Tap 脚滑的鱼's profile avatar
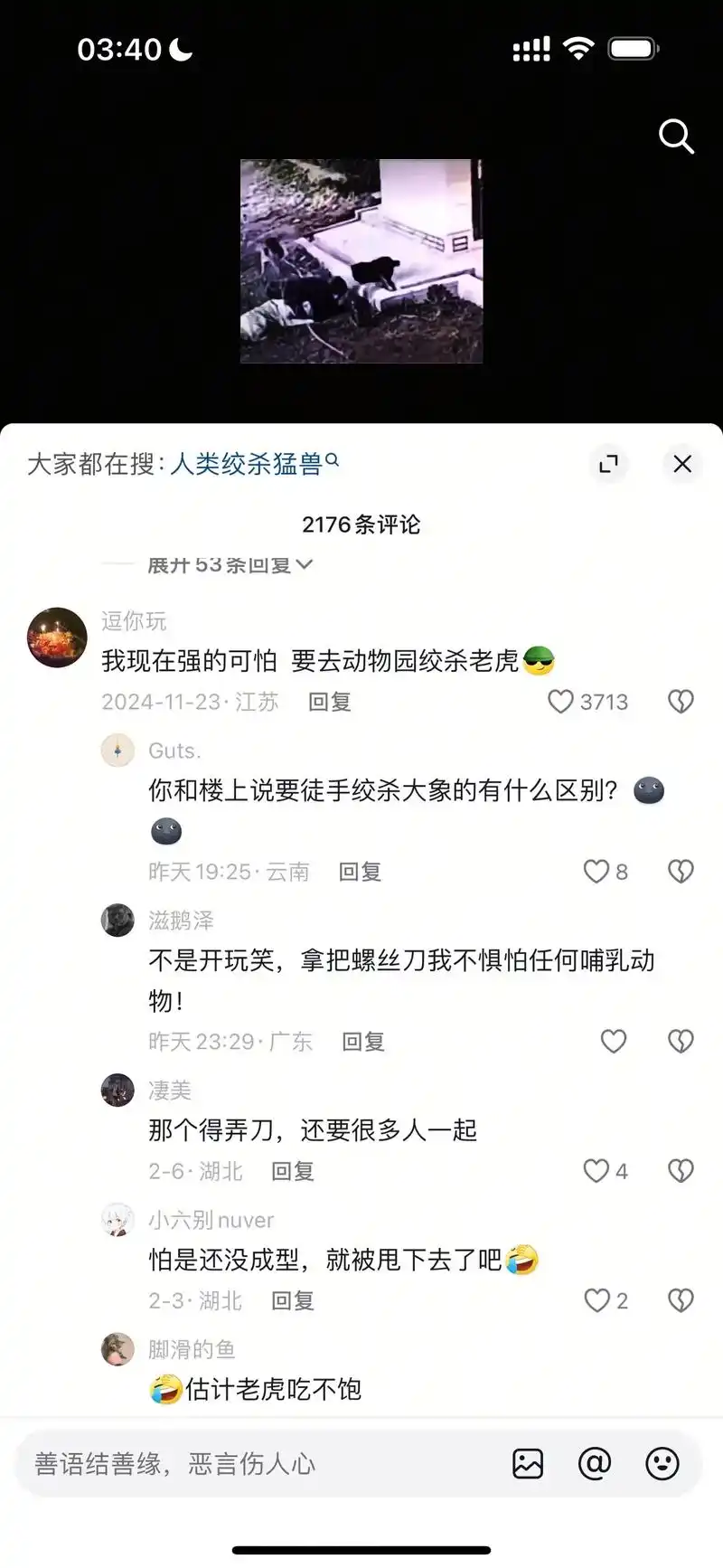Image resolution: width=723 pixels, height=1568 pixels. point(117,1349)
